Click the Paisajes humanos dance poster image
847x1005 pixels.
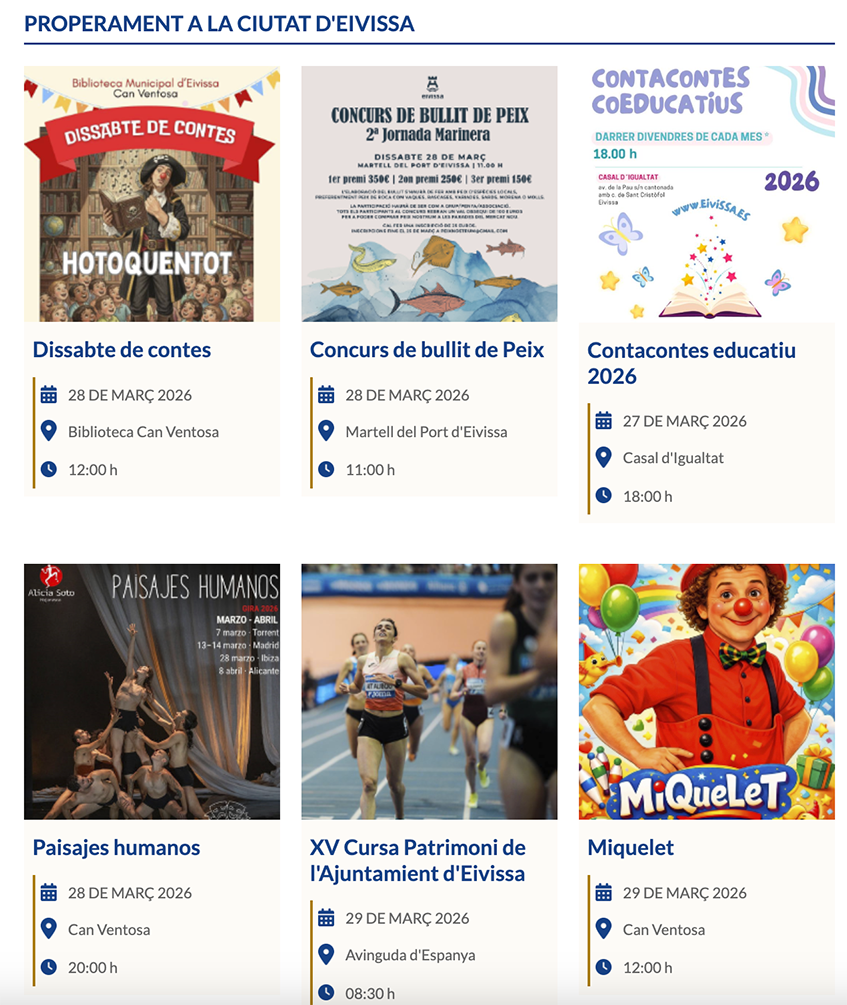pos(151,690)
